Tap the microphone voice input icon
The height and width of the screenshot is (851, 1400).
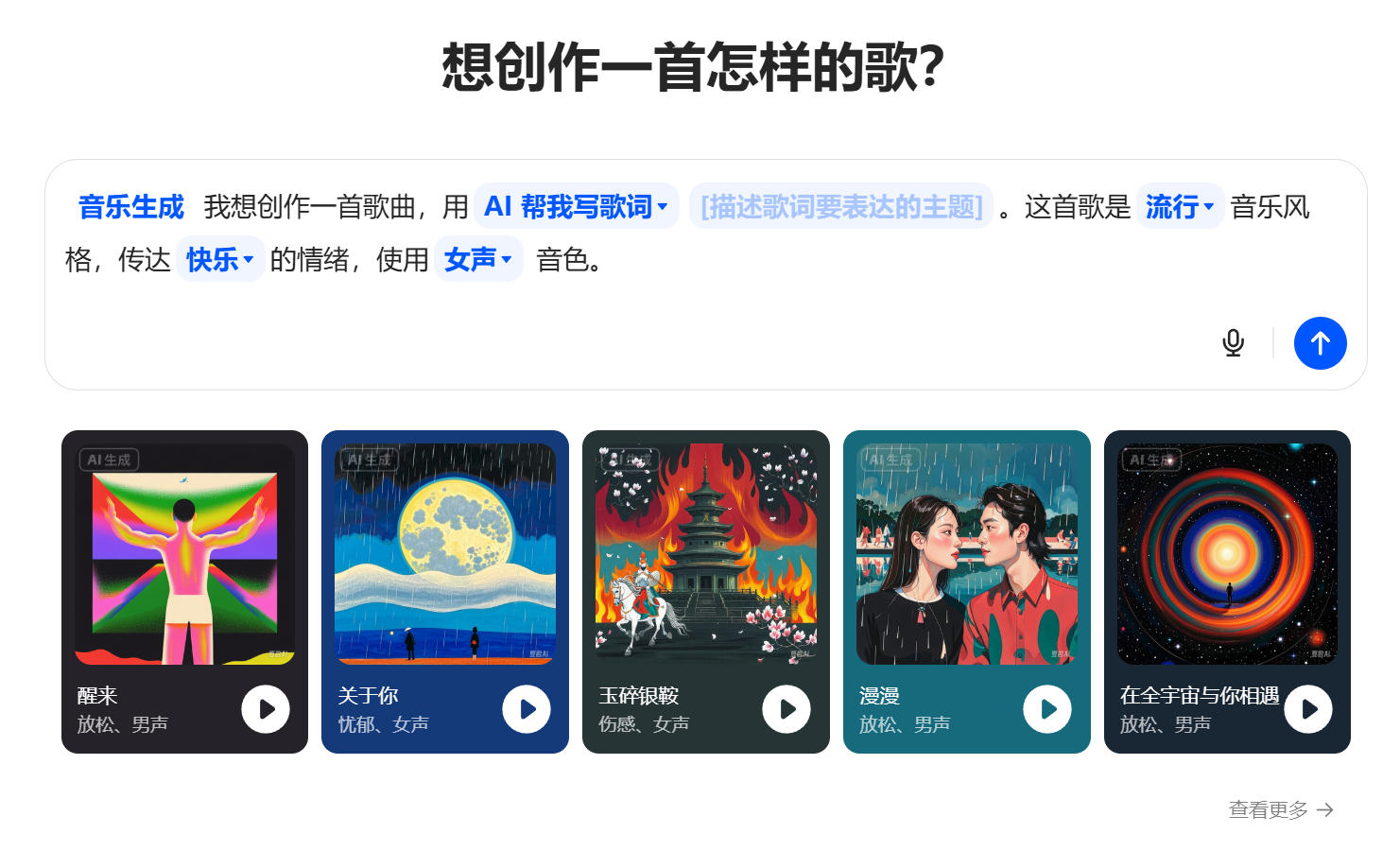pos(1233,342)
